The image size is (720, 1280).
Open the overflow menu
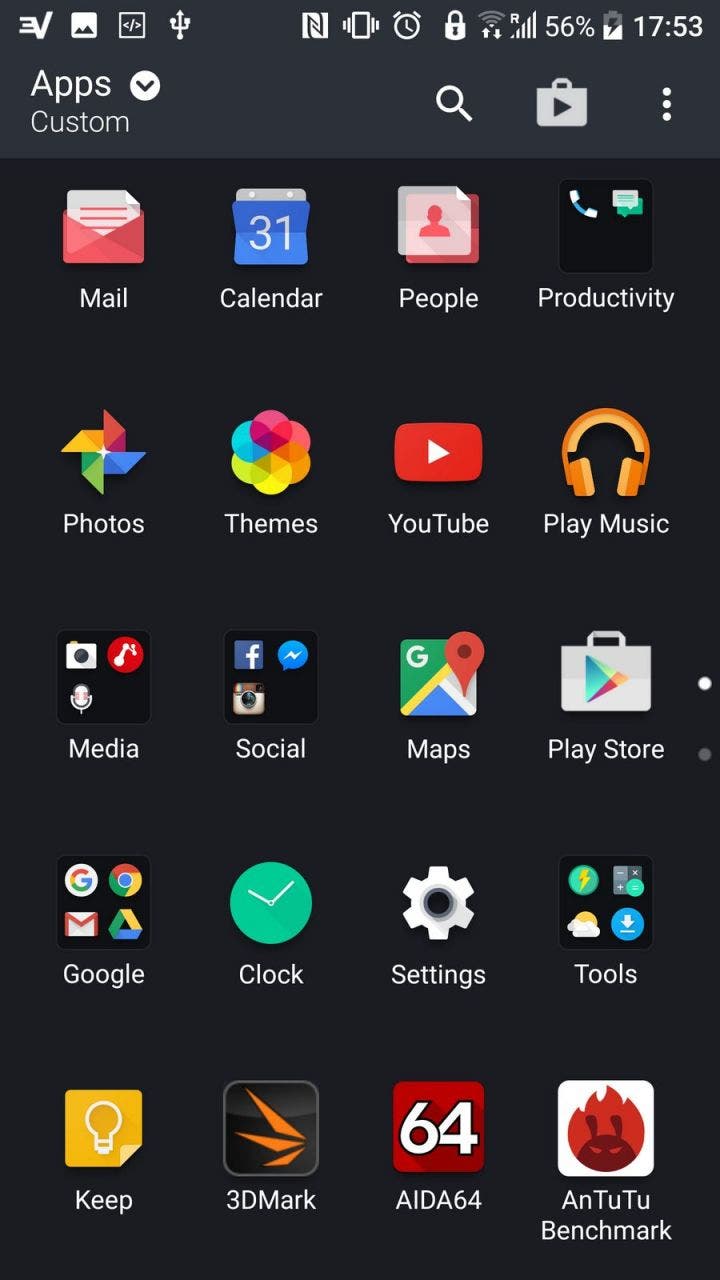pyautogui.click(x=666, y=103)
